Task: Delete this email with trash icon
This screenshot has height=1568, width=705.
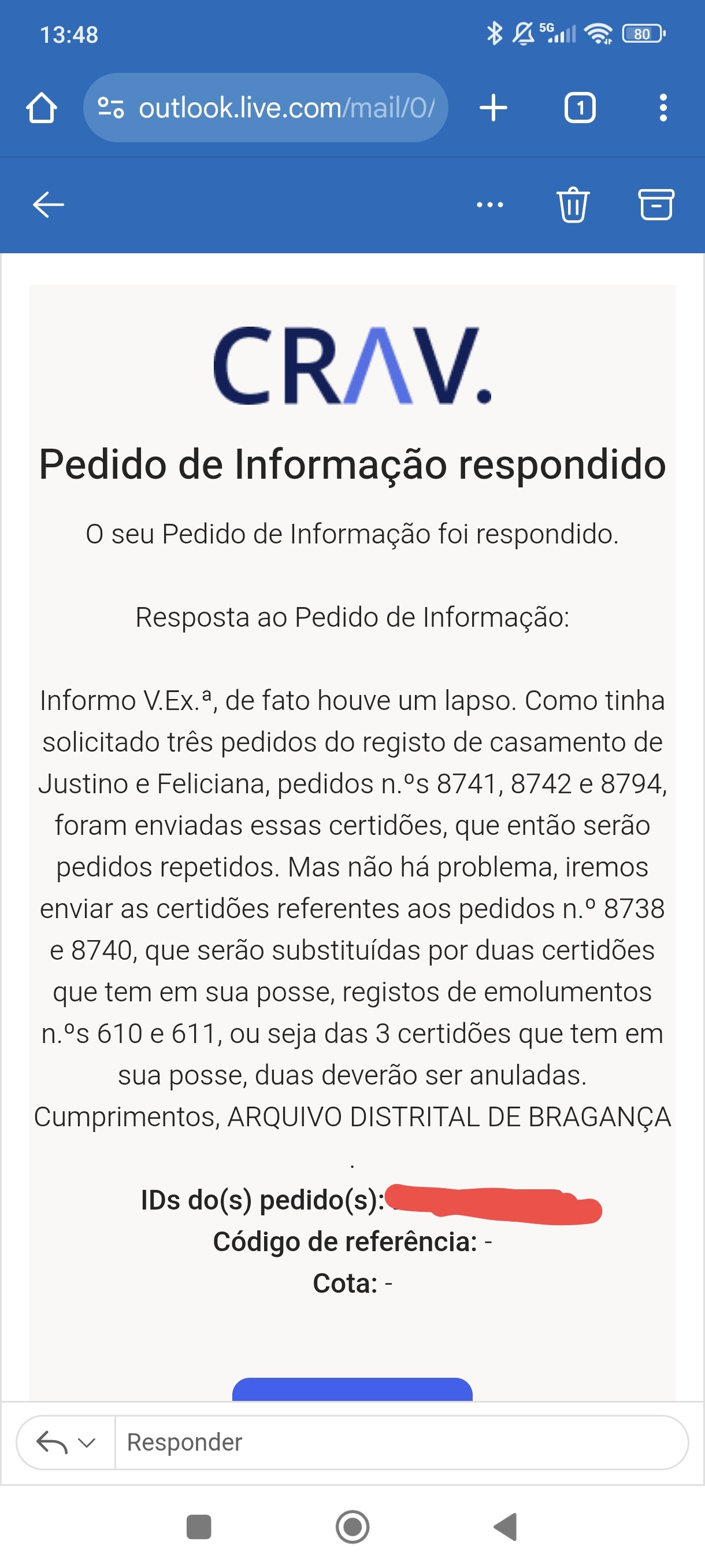Action: tap(573, 205)
